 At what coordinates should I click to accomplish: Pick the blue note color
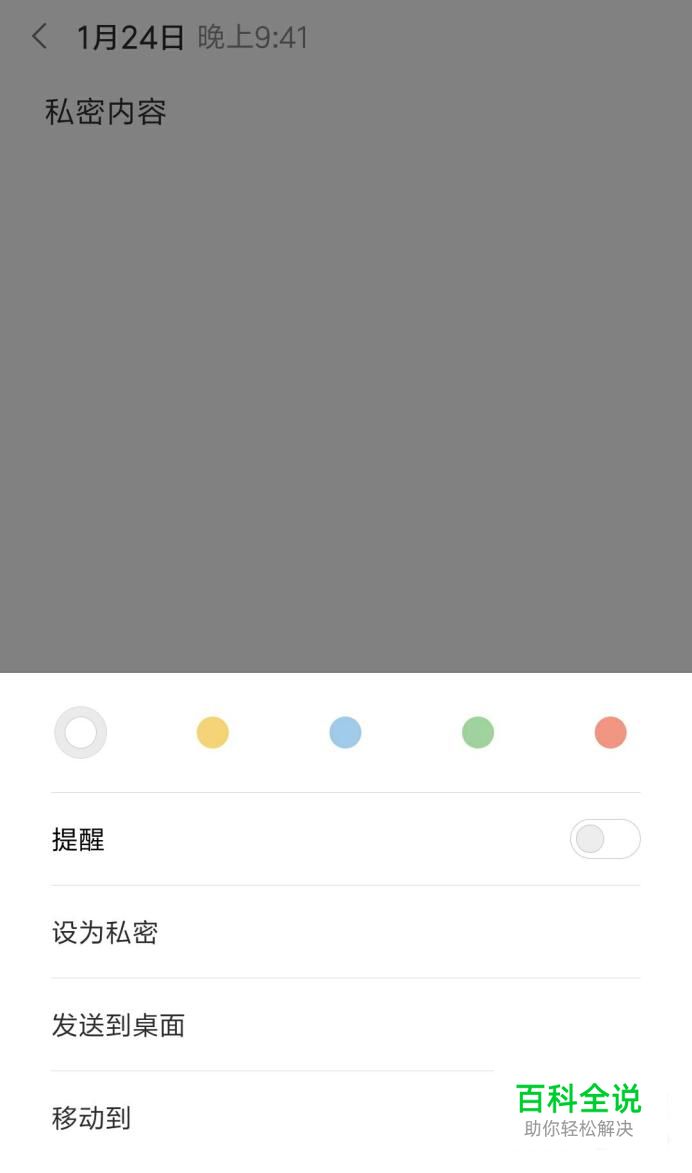coord(345,733)
